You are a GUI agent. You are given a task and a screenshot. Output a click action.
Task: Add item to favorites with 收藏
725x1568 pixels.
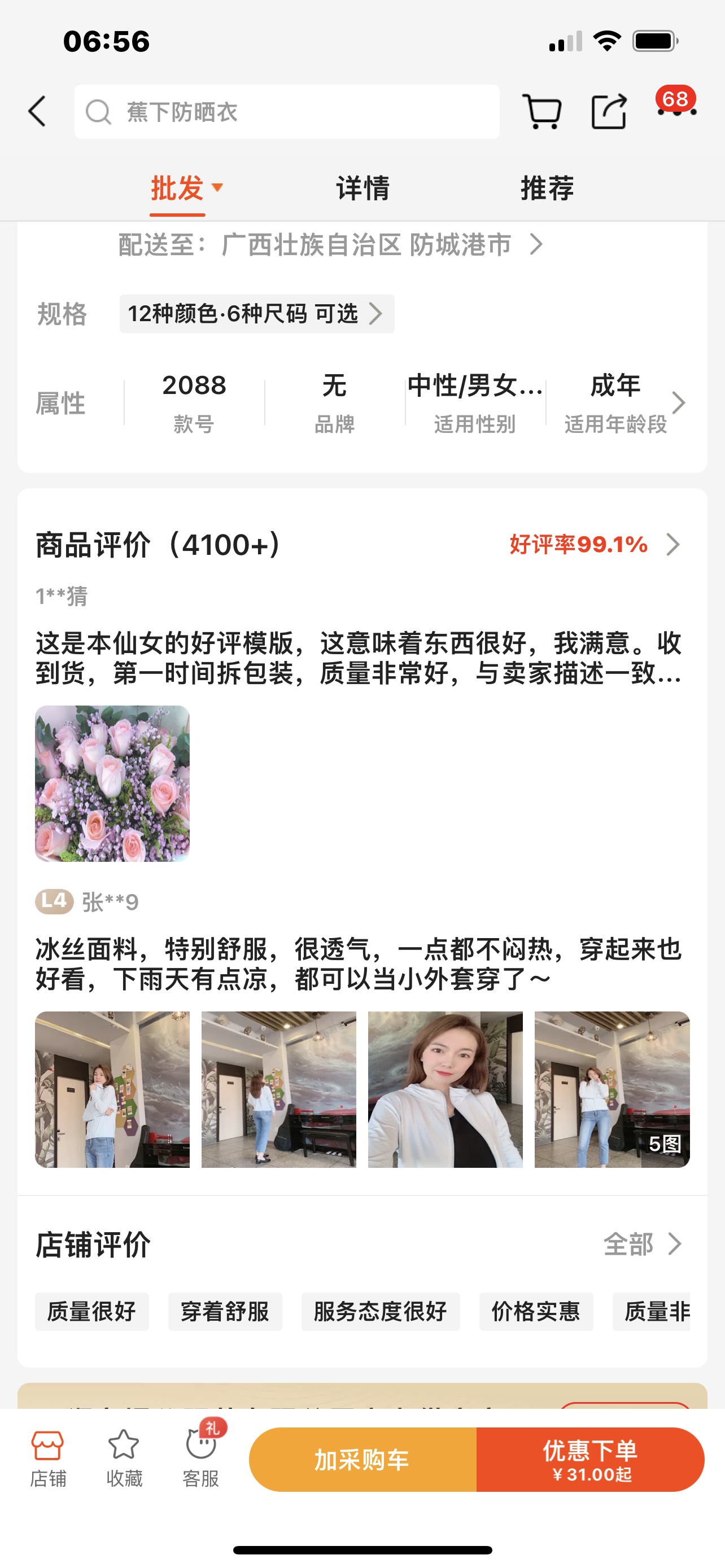coord(124,1458)
